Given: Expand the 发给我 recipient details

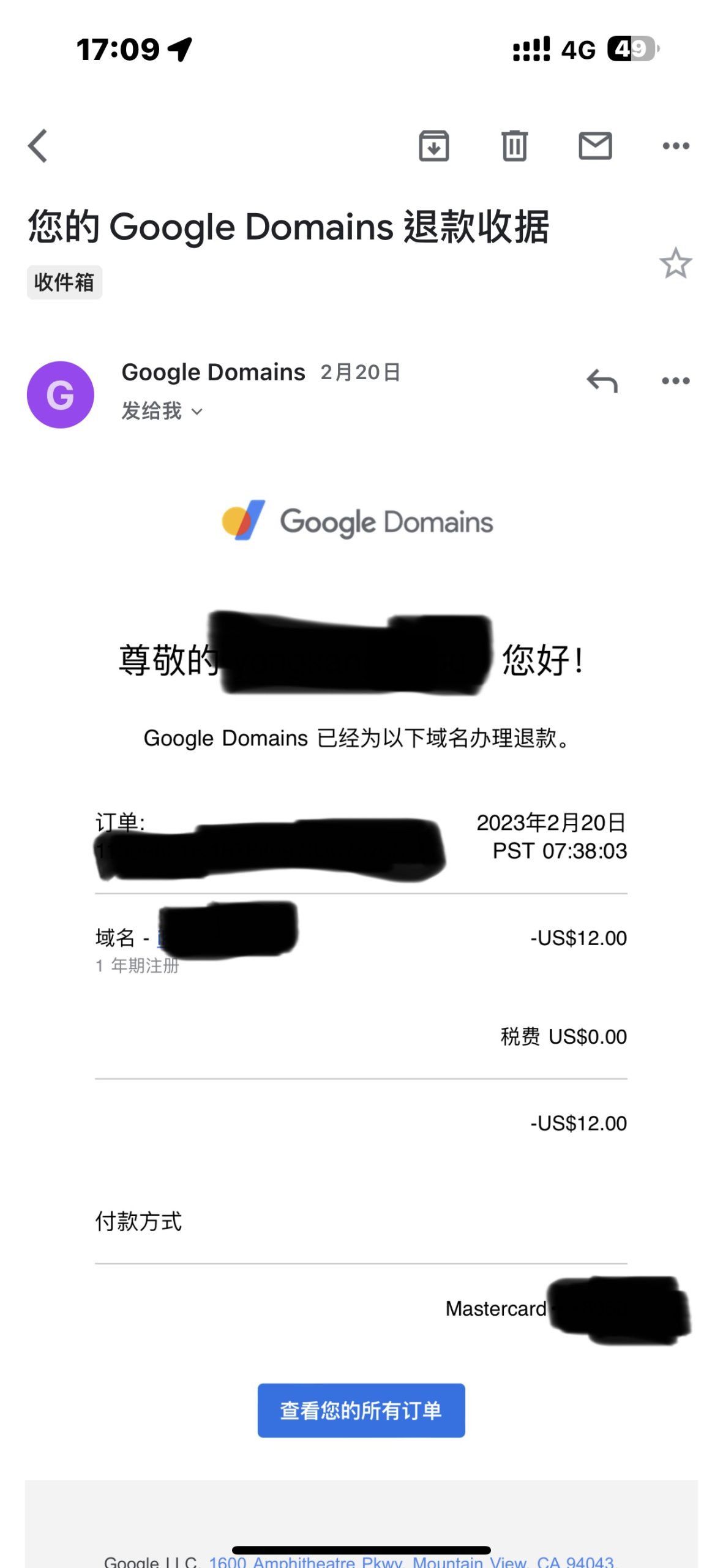Looking at the screenshot, I should [162, 411].
